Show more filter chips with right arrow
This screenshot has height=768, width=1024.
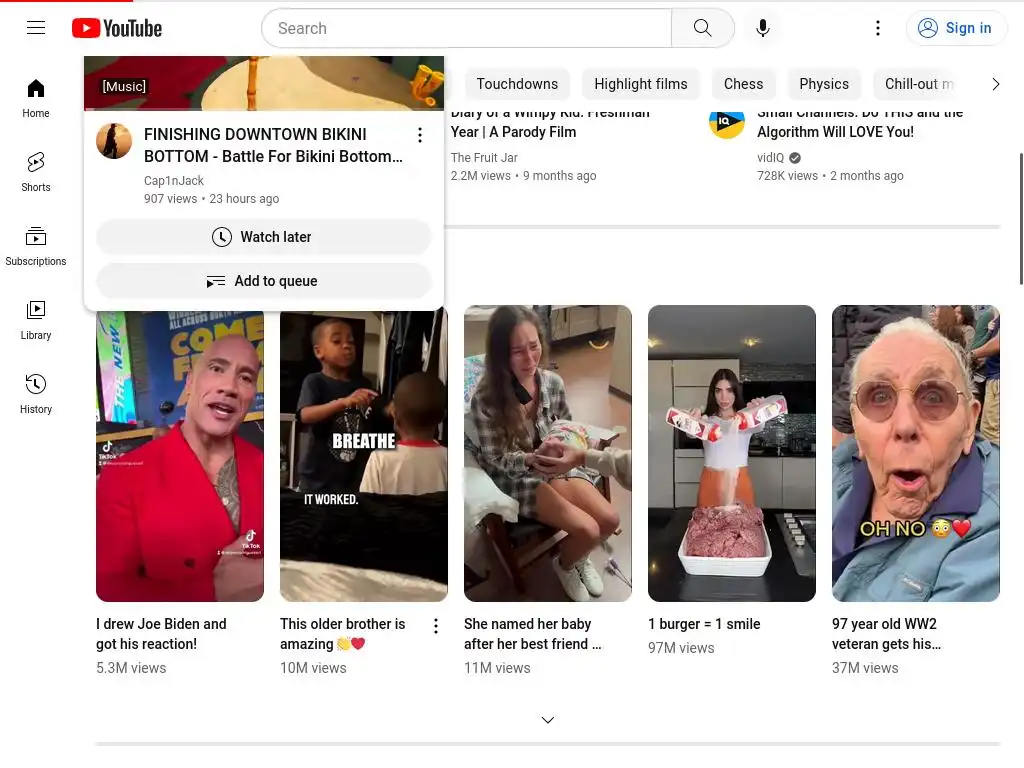[x=995, y=84]
